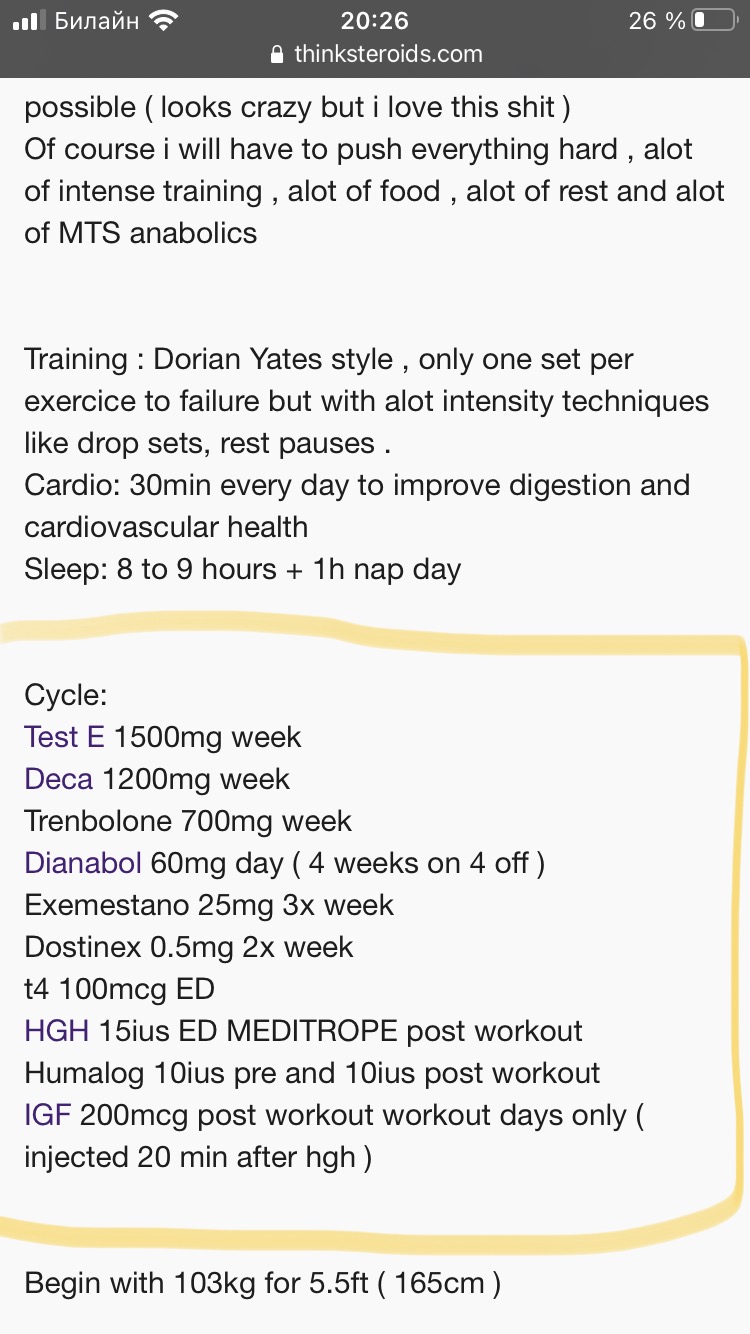Open the Test E link
750x1334 pixels.
point(64,737)
